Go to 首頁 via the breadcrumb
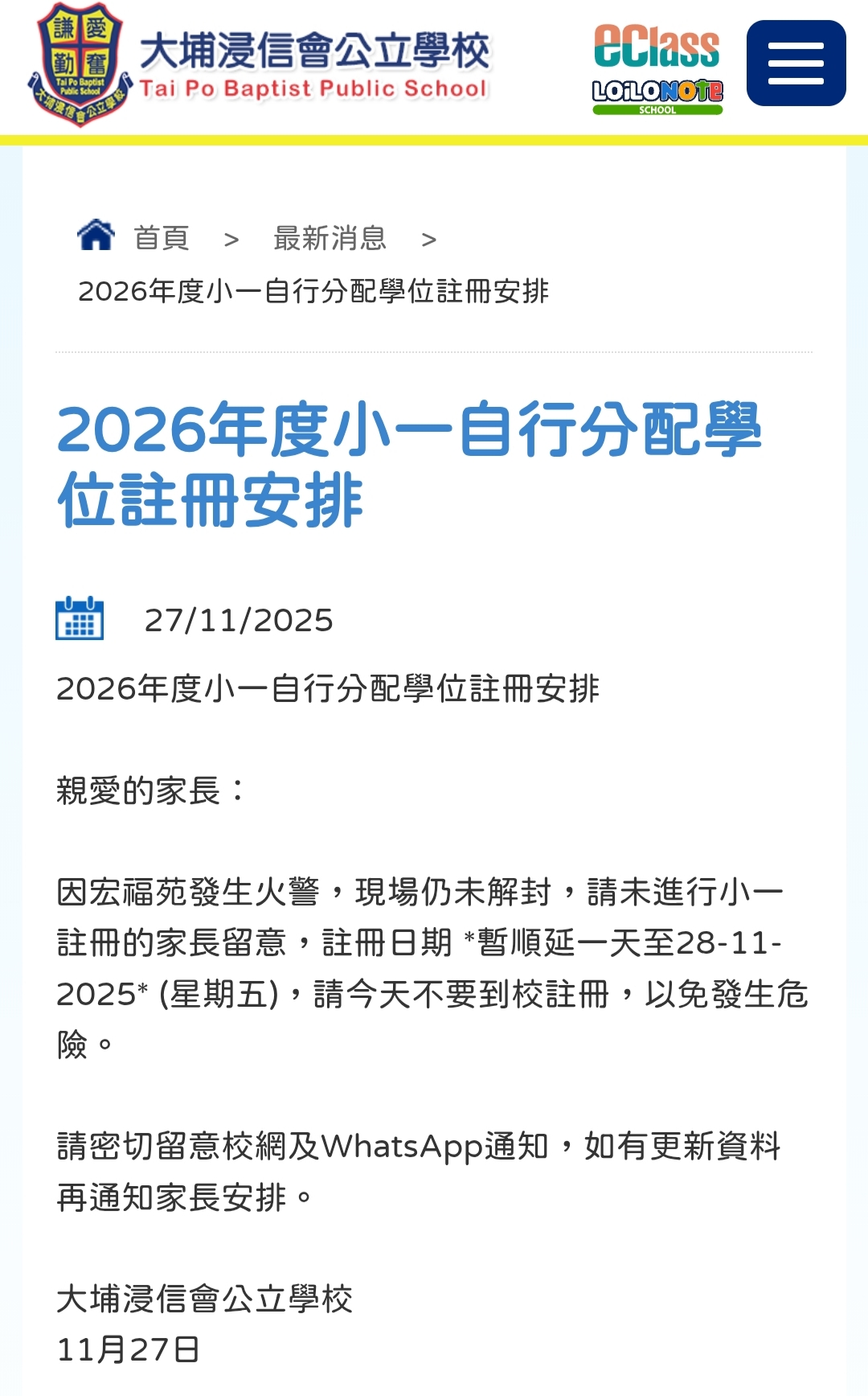 161,238
